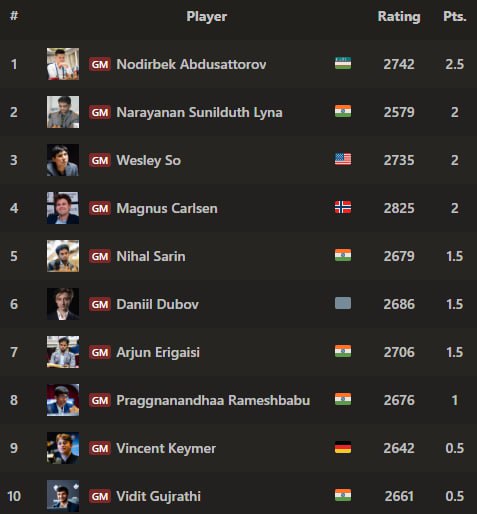
Task: Open Narayanan Sunilduth Lyna's profile
Action: click(x=199, y=112)
